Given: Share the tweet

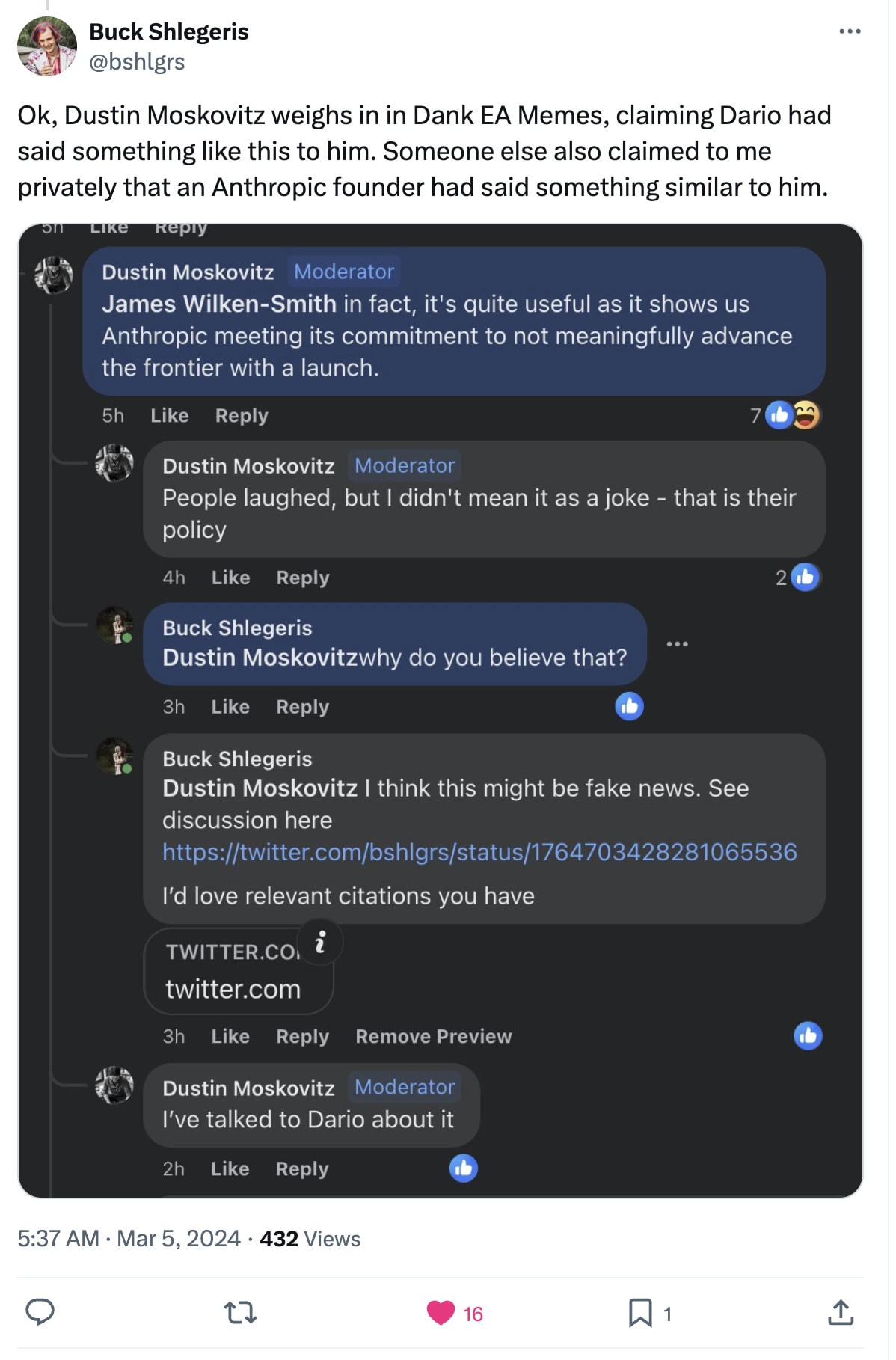Looking at the screenshot, I should point(841,1312).
